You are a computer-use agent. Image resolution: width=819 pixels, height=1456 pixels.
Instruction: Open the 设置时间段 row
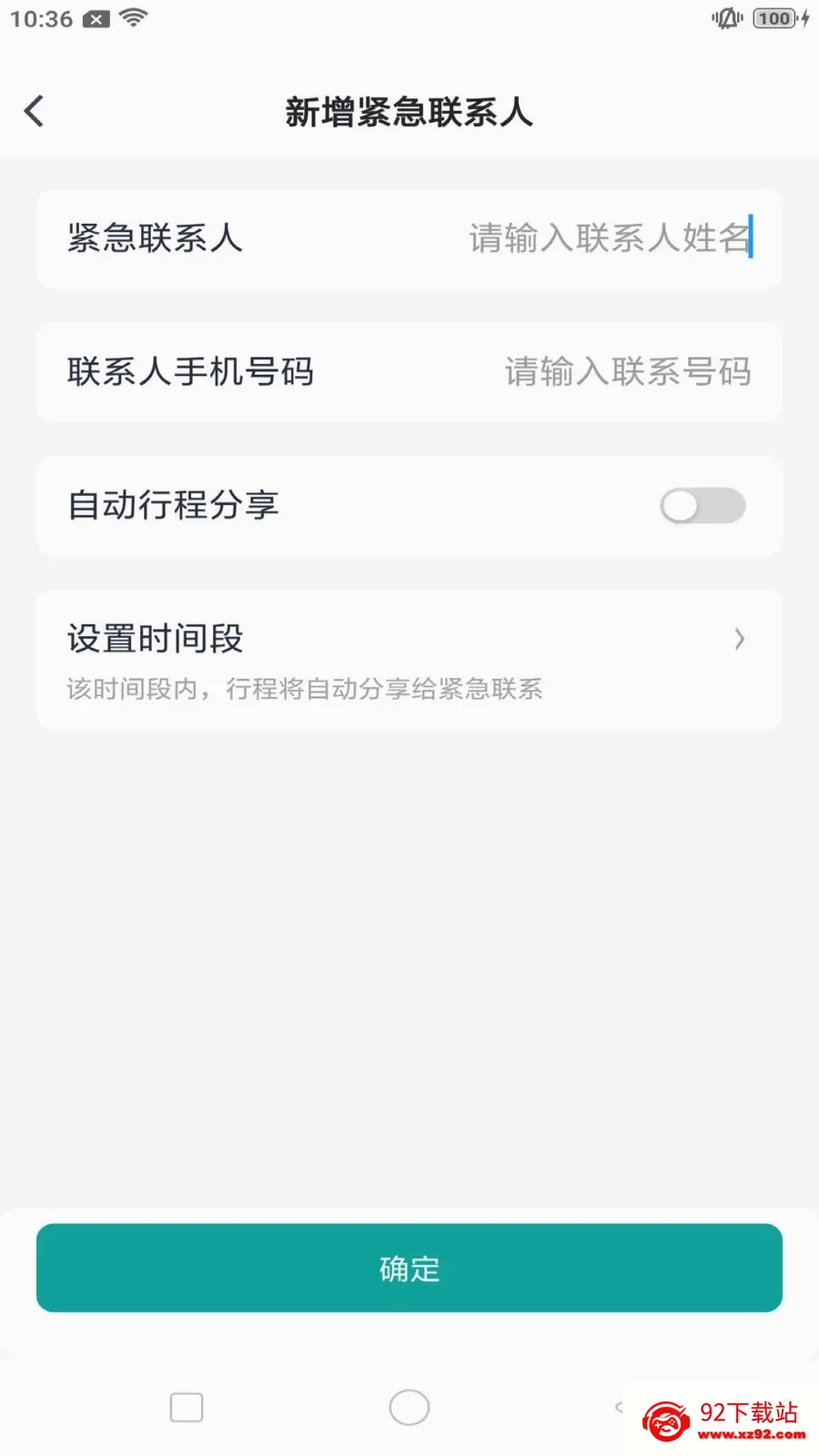pyautogui.click(x=409, y=660)
